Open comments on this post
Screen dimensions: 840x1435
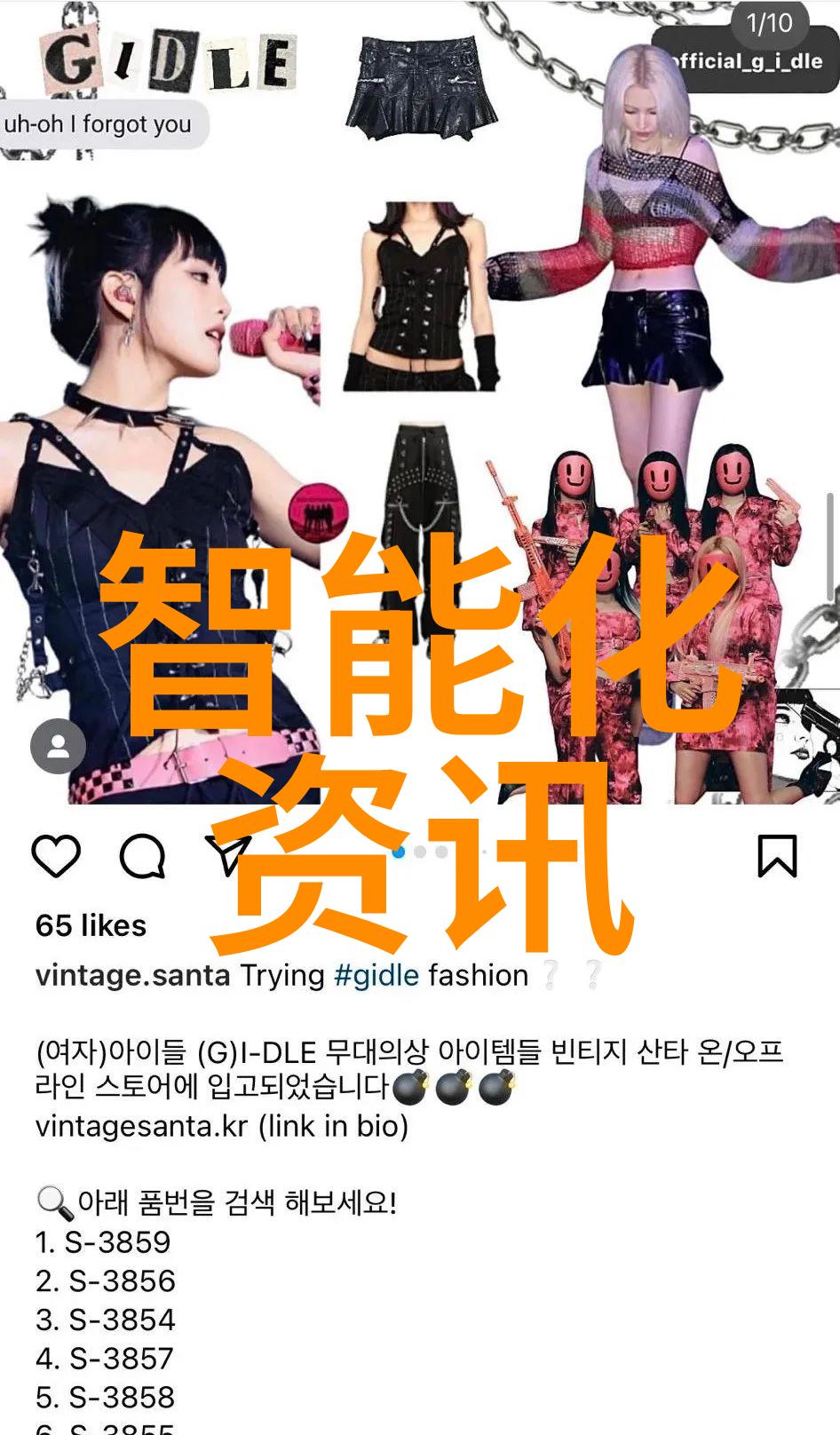[142, 857]
